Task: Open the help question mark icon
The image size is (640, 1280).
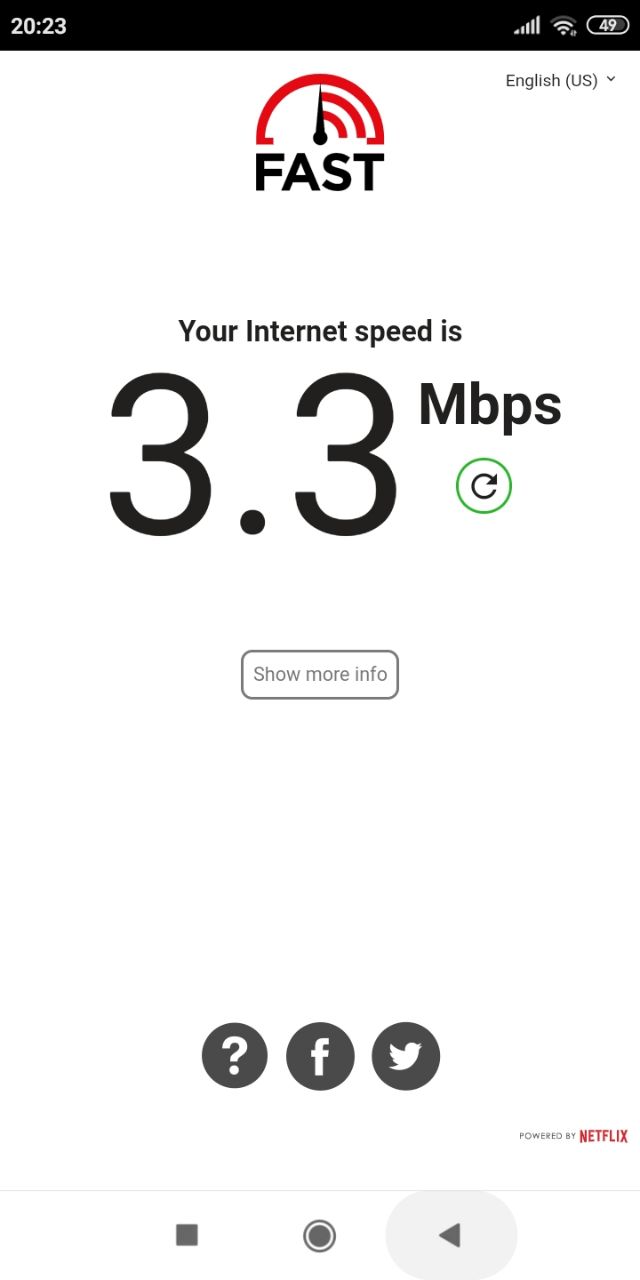Action: coord(235,1055)
